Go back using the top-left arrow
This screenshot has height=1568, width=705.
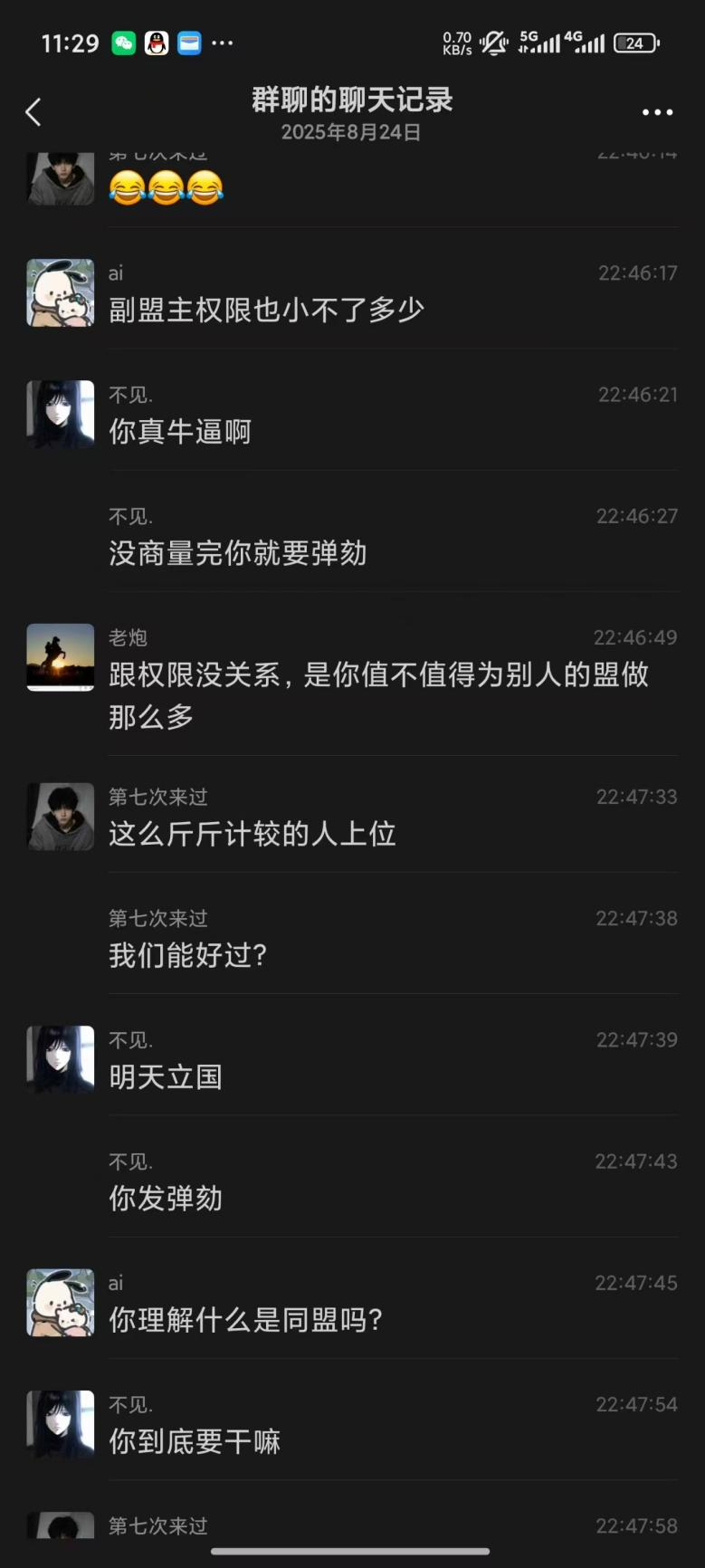(x=33, y=112)
